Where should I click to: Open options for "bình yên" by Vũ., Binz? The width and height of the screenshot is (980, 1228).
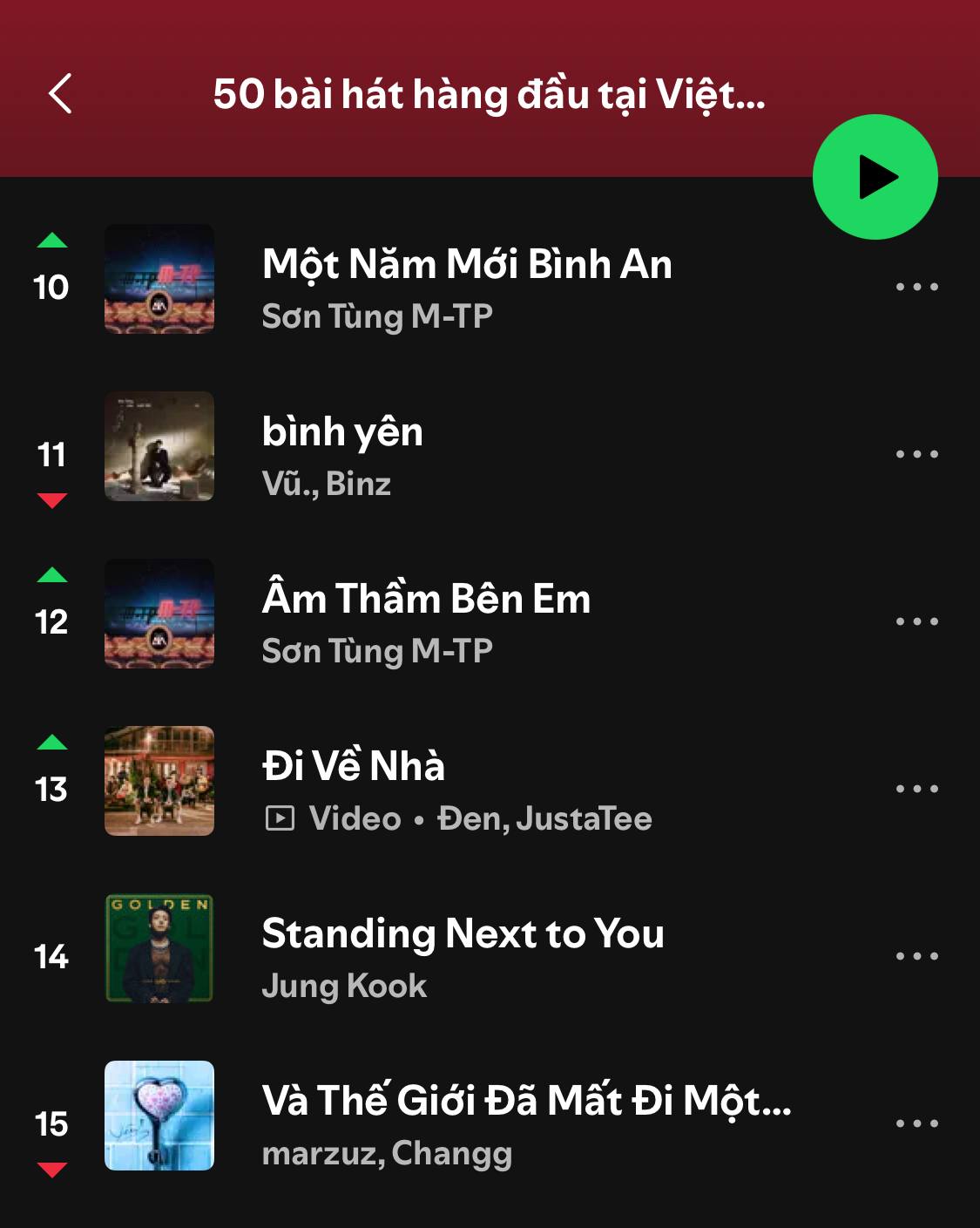click(x=917, y=453)
